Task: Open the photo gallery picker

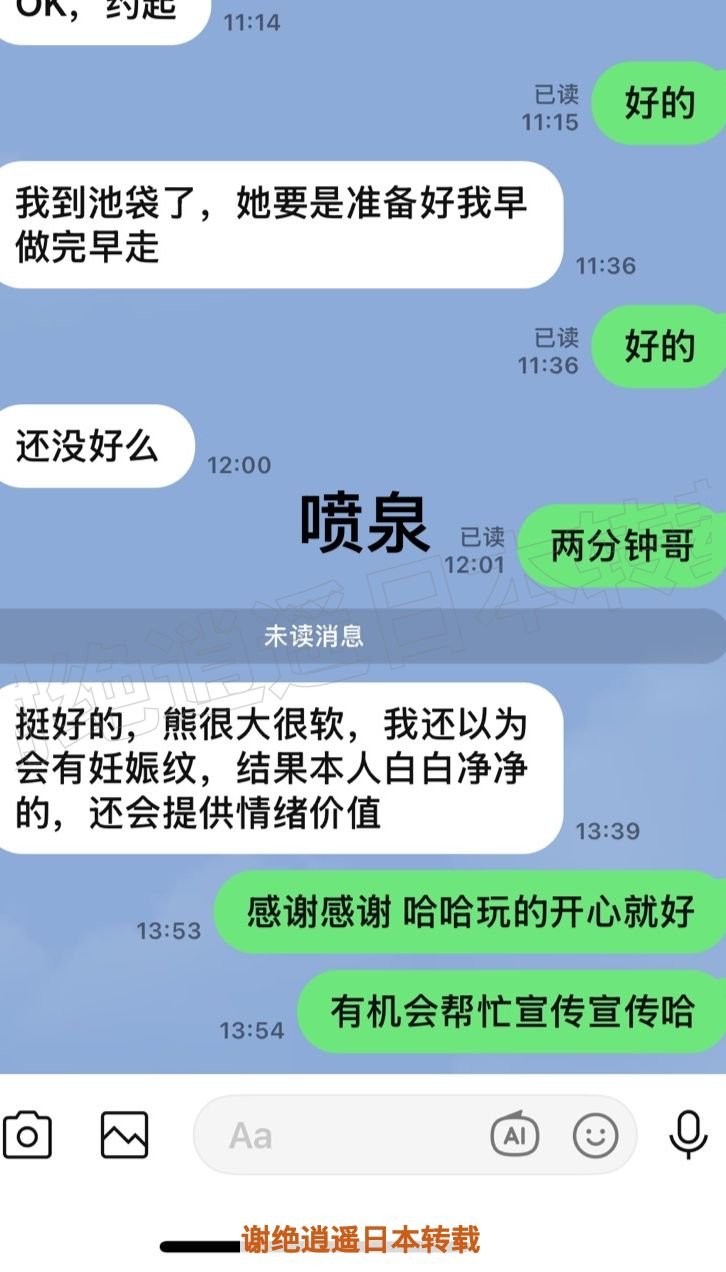Action: (125, 1135)
